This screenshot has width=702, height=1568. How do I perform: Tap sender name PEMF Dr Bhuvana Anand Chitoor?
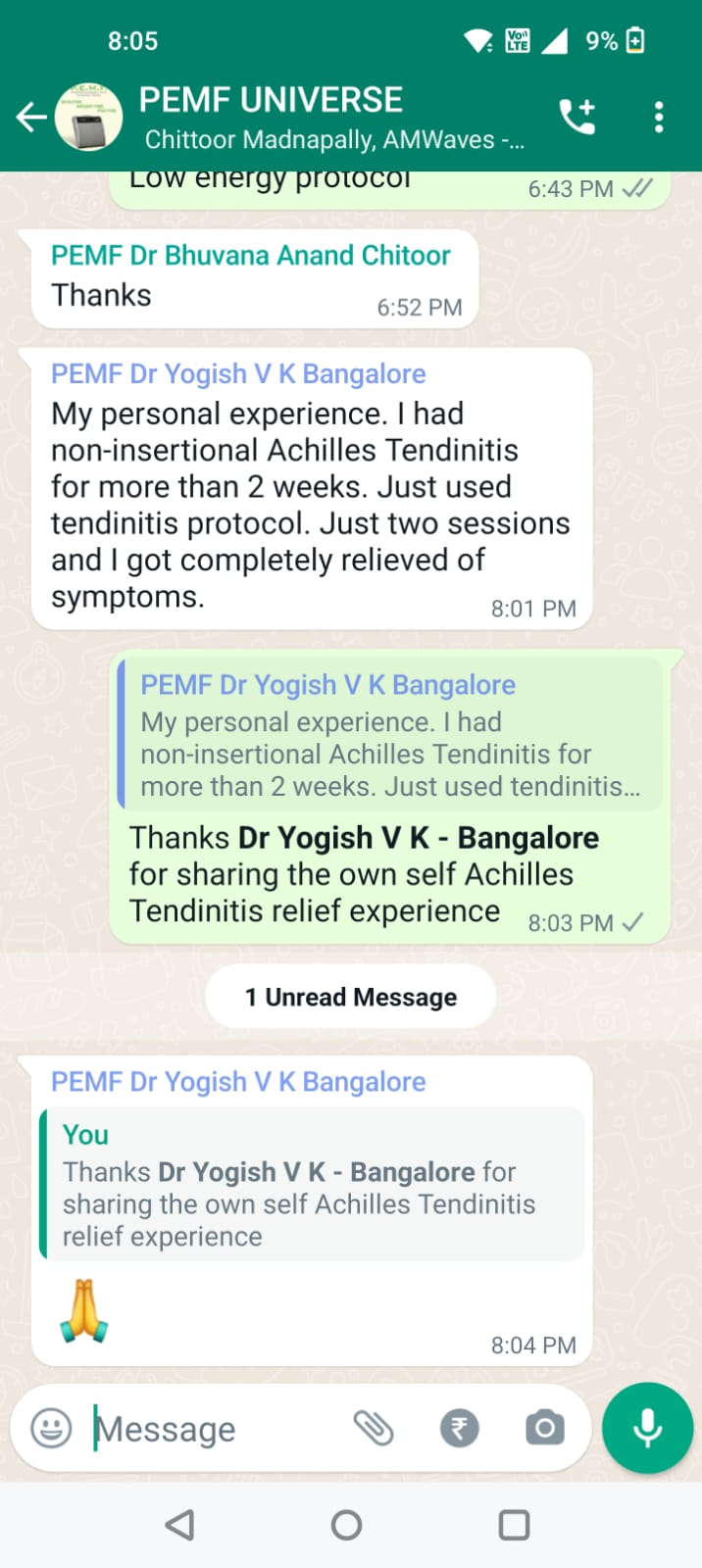[251, 256]
